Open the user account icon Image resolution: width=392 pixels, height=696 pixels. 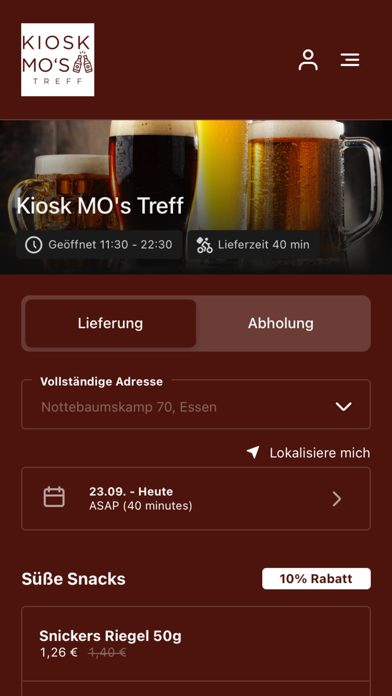[308, 60]
